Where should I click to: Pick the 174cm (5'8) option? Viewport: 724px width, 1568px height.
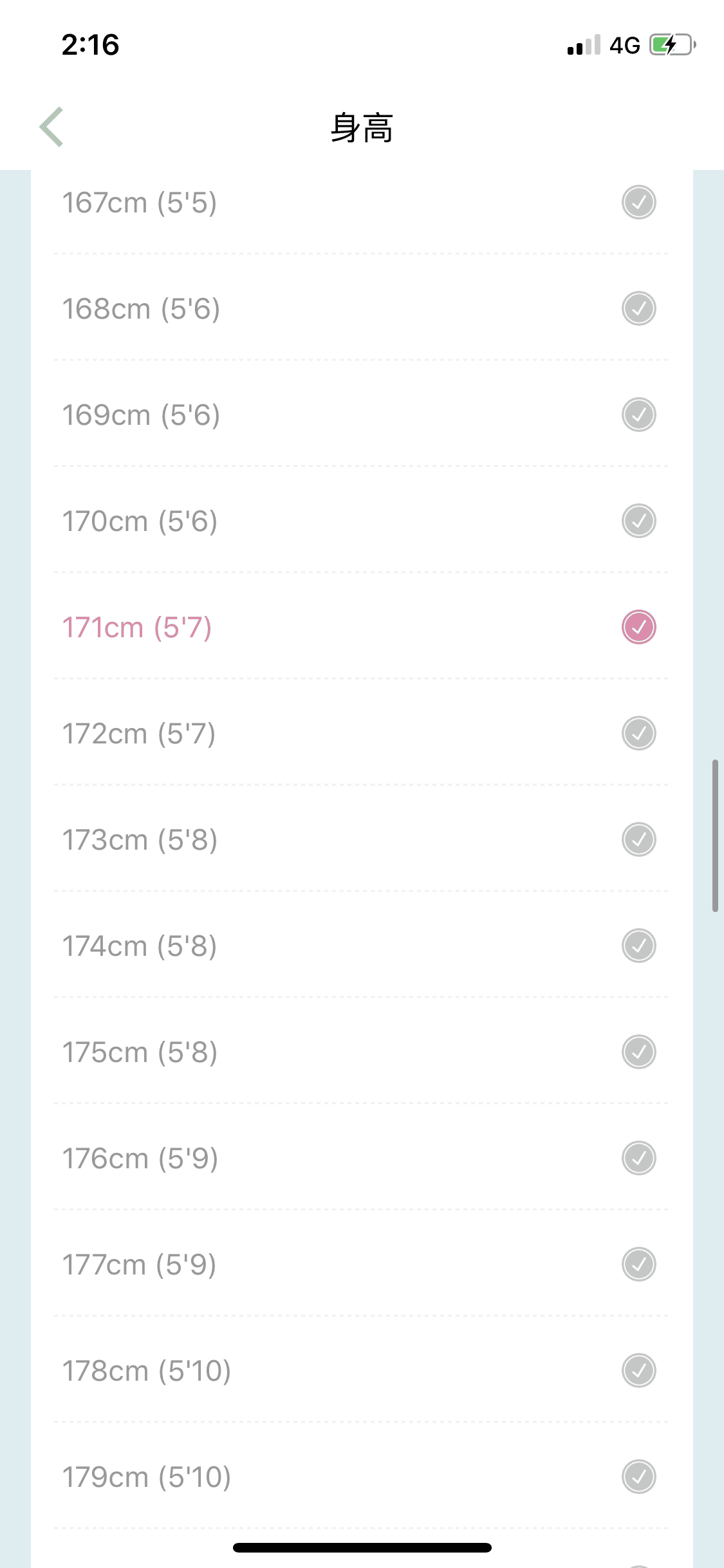tap(360, 946)
